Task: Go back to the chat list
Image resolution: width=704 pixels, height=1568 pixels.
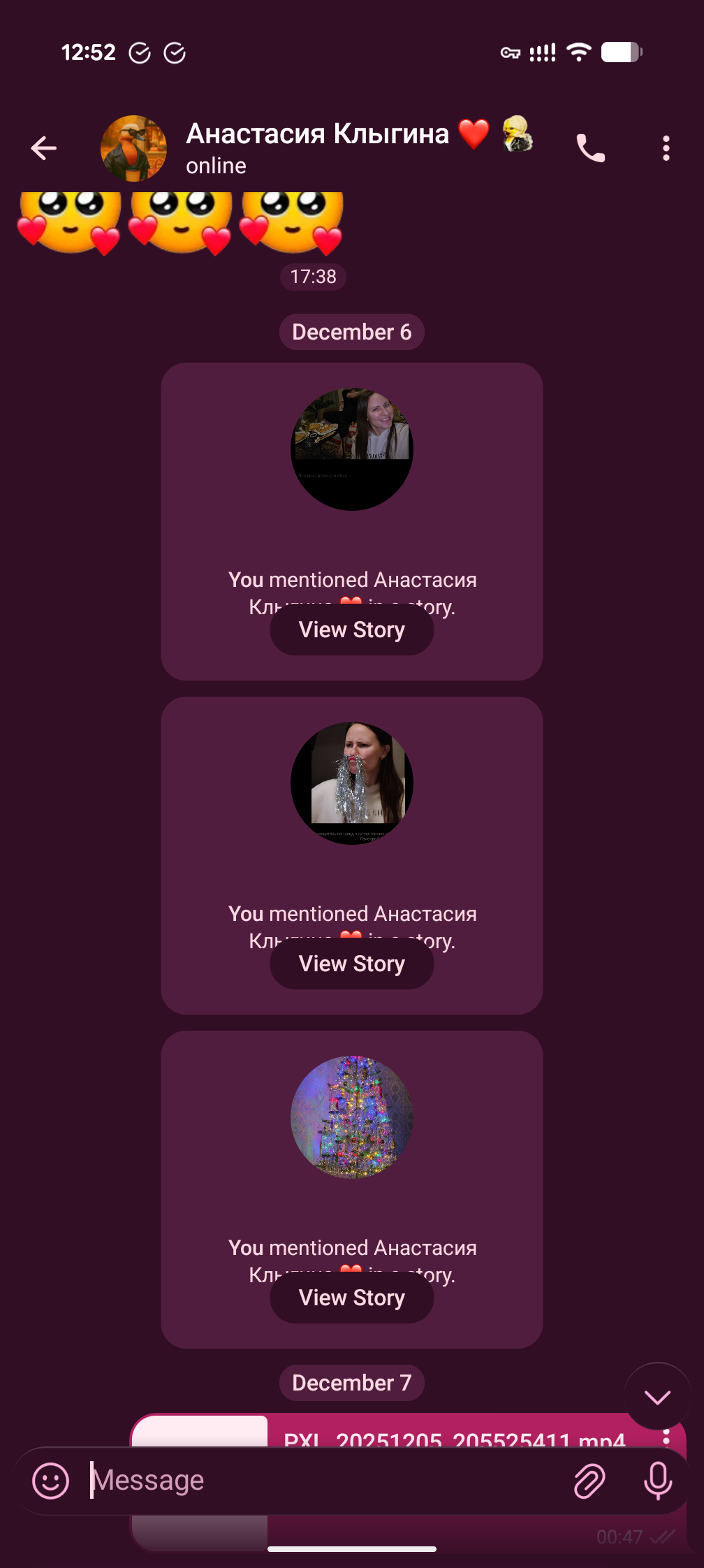Action: pyautogui.click(x=44, y=148)
